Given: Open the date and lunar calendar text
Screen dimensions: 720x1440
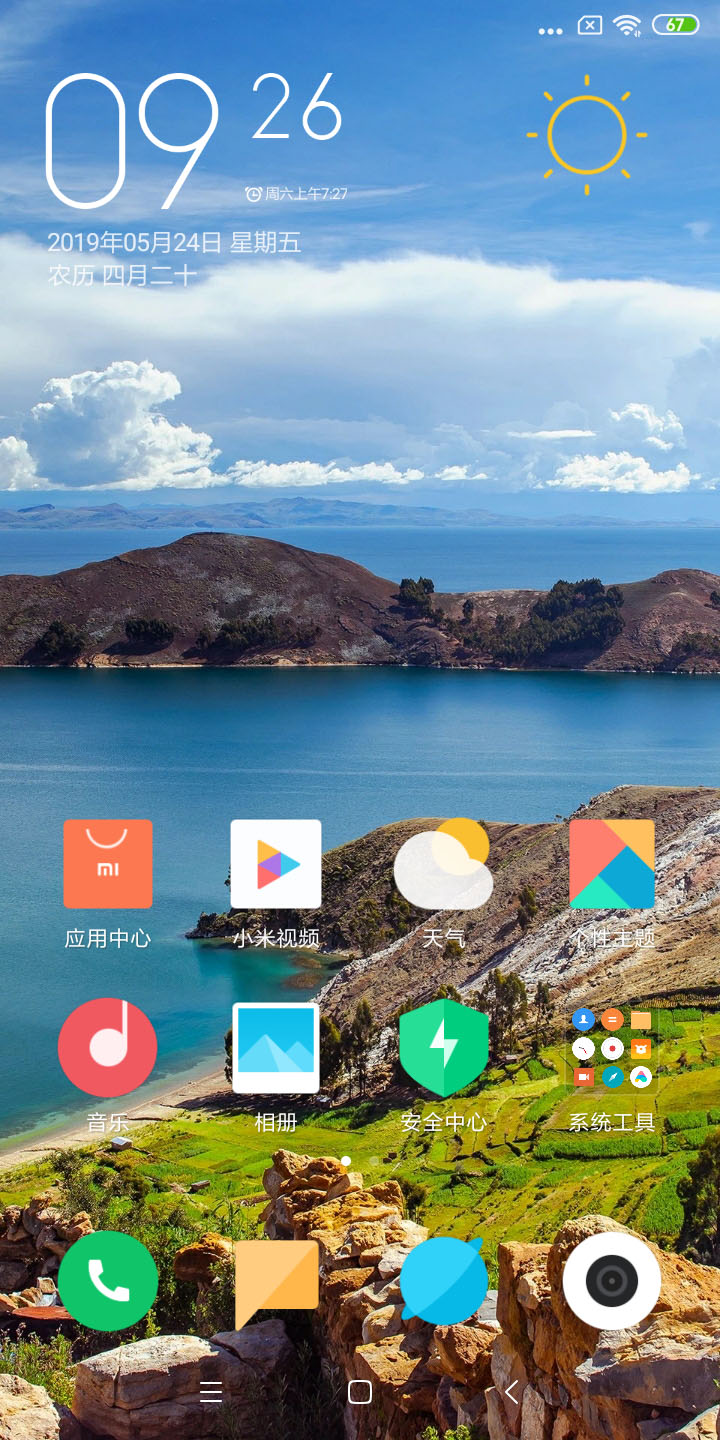Looking at the screenshot, I should point(173,258).
